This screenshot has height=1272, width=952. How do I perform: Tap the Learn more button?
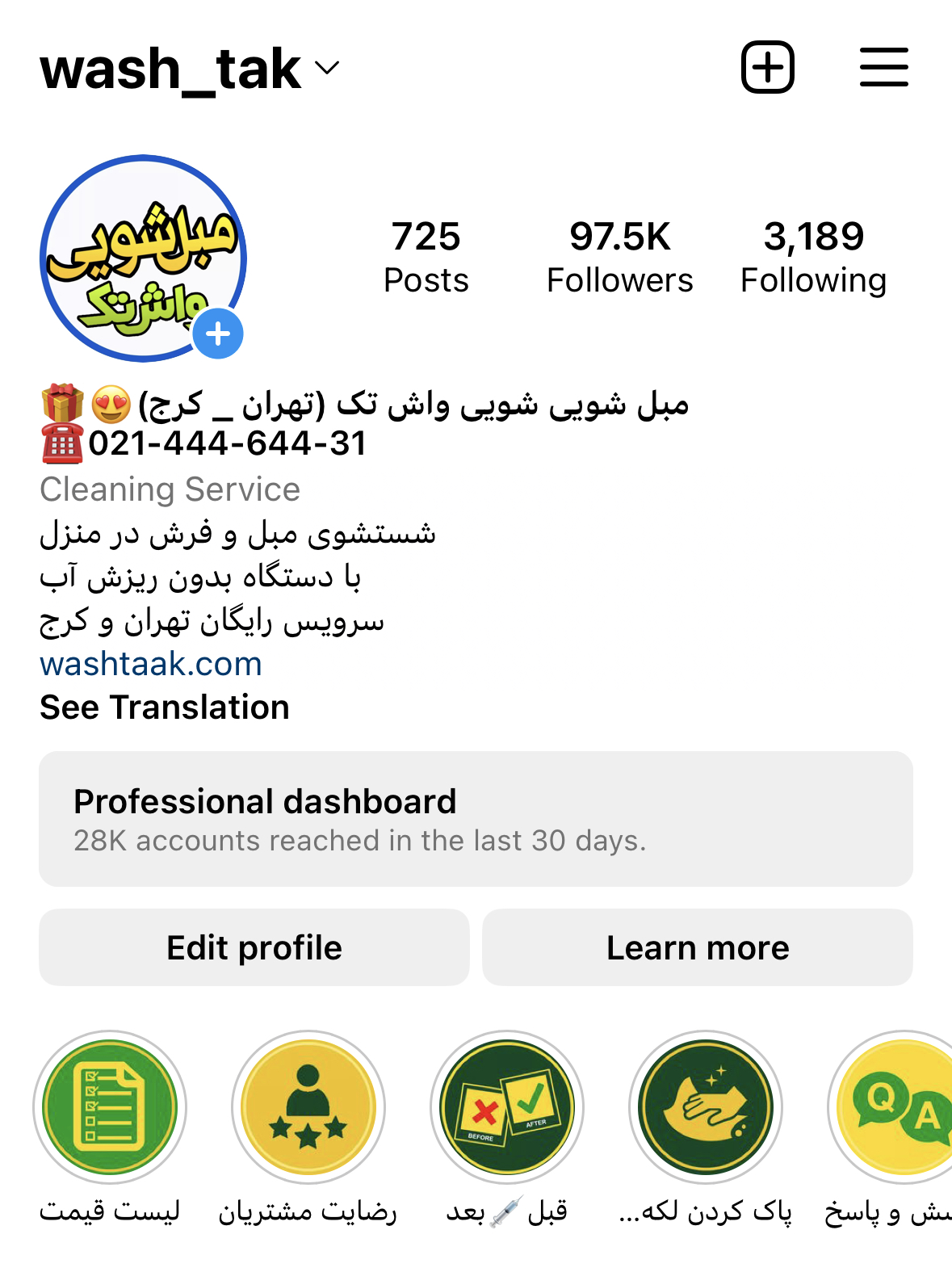pos(698,947)
